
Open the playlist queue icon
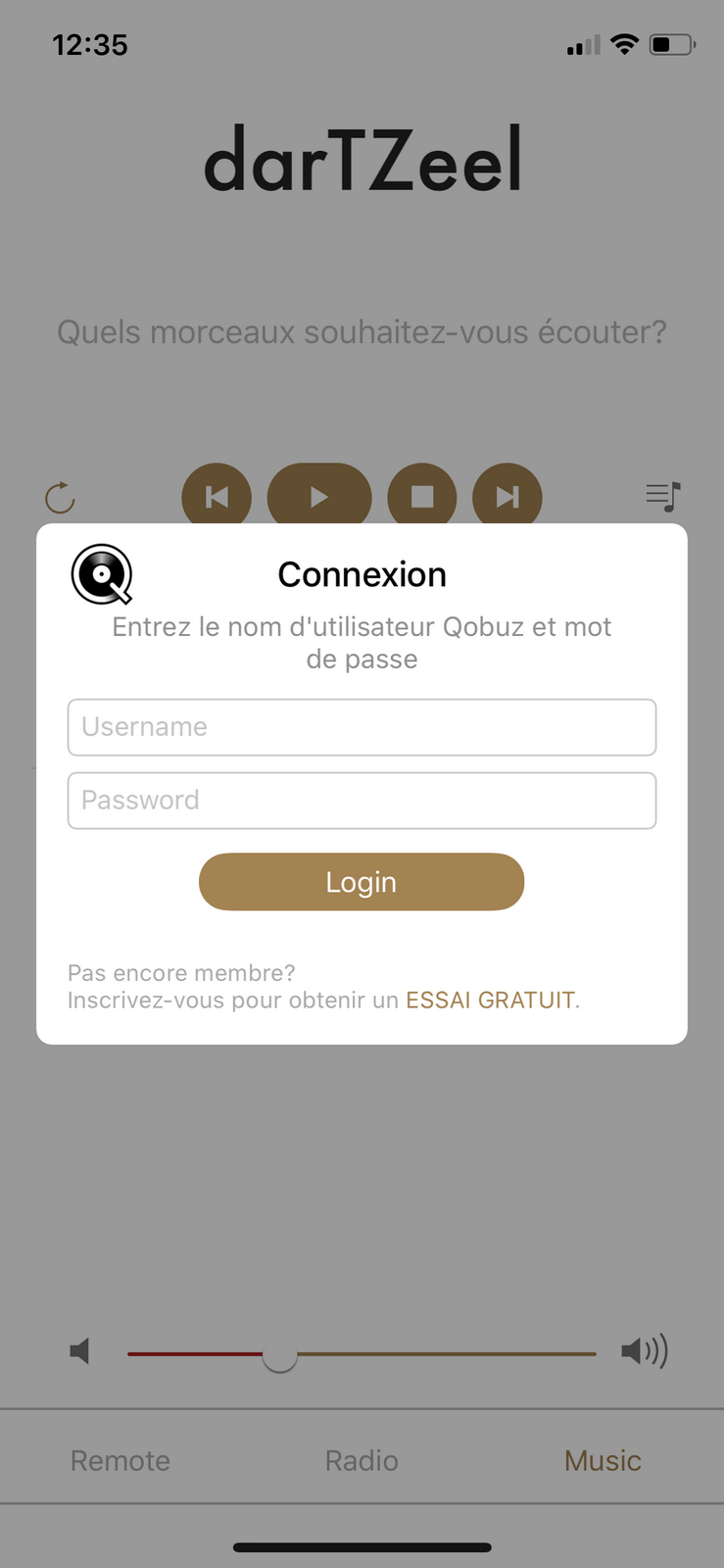click(663, 497)
